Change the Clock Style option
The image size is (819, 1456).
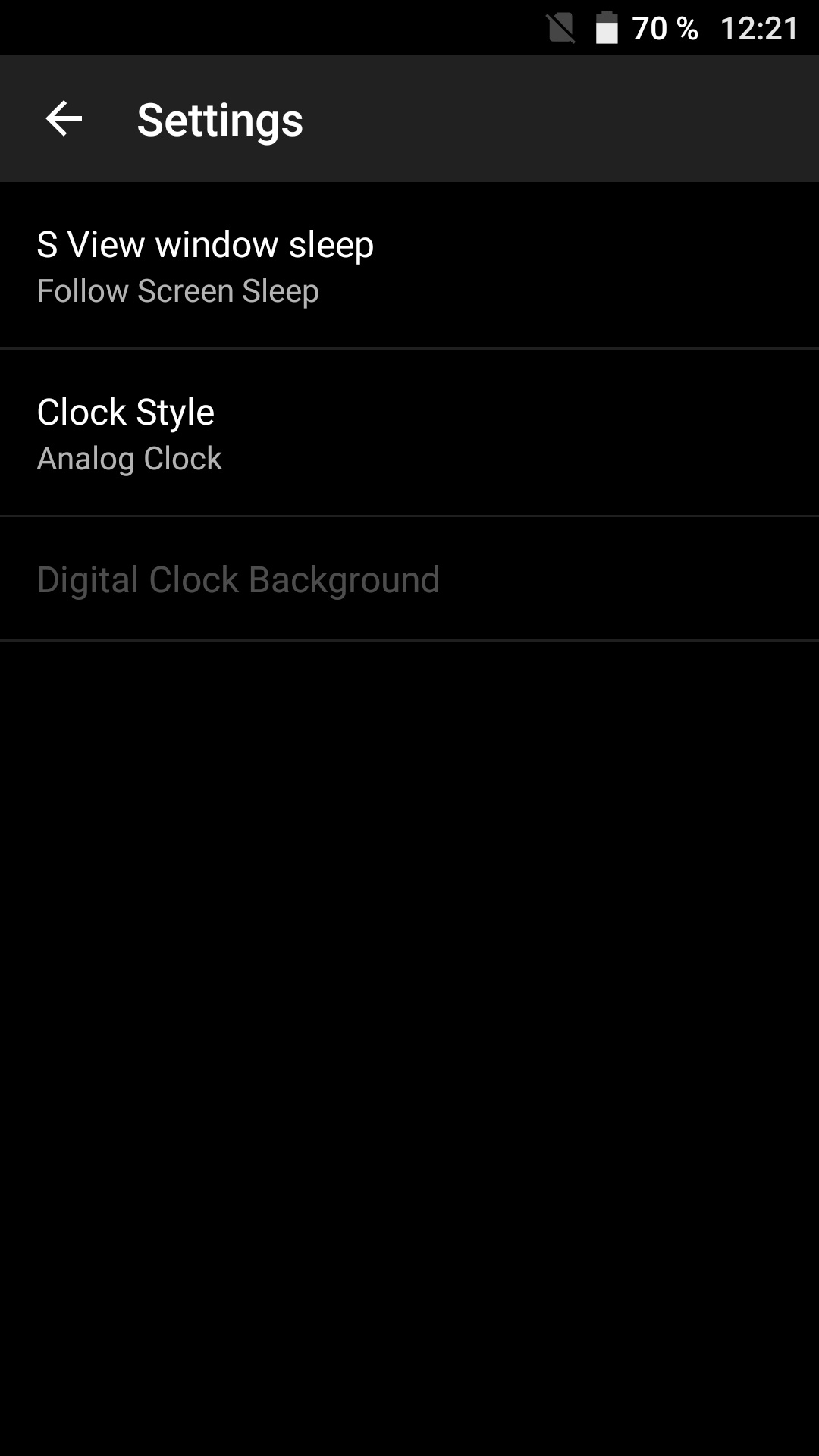click(x=409, y=433)
